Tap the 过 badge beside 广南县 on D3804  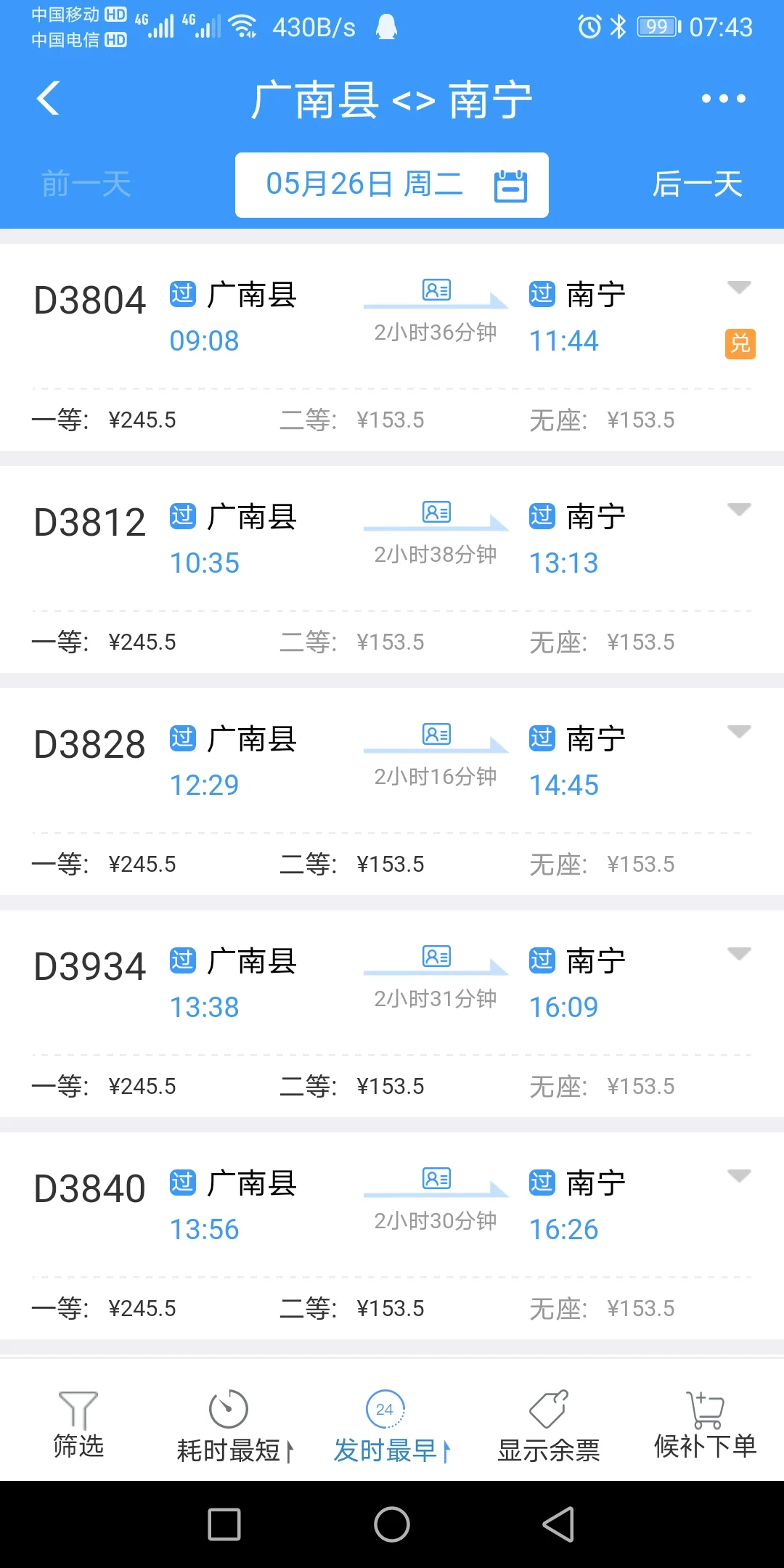[184, 293]
